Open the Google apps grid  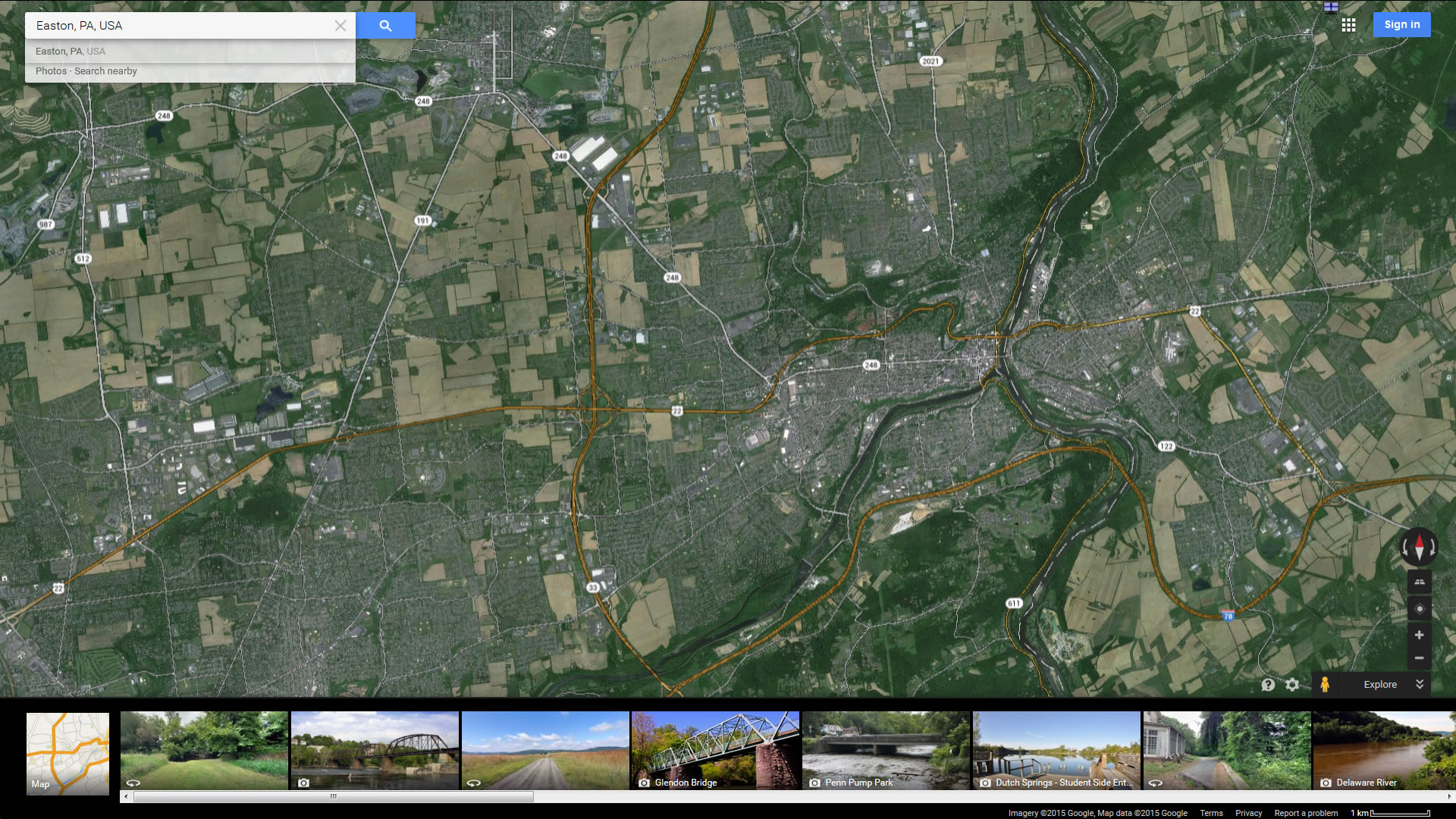coord(1348,25)
